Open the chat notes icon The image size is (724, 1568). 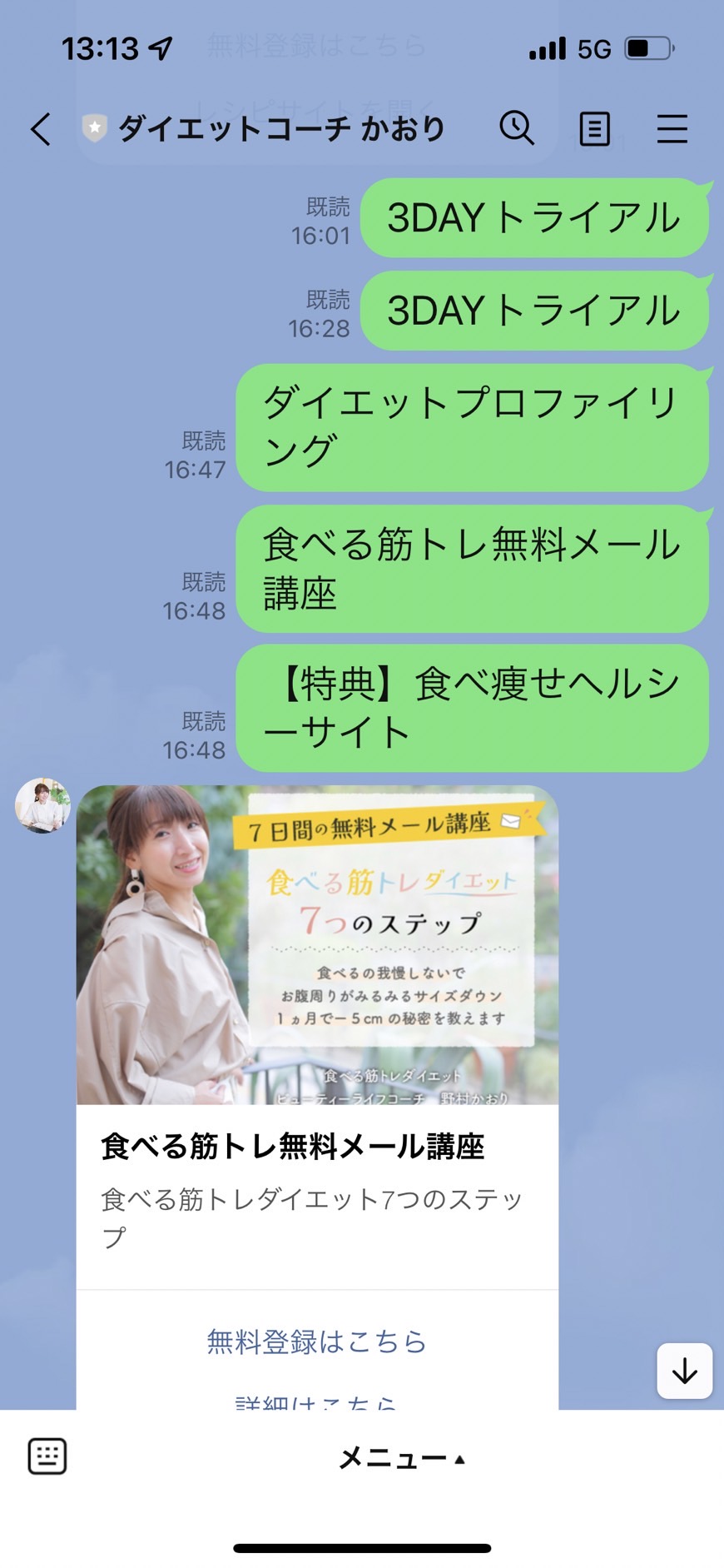coord(594,129)
